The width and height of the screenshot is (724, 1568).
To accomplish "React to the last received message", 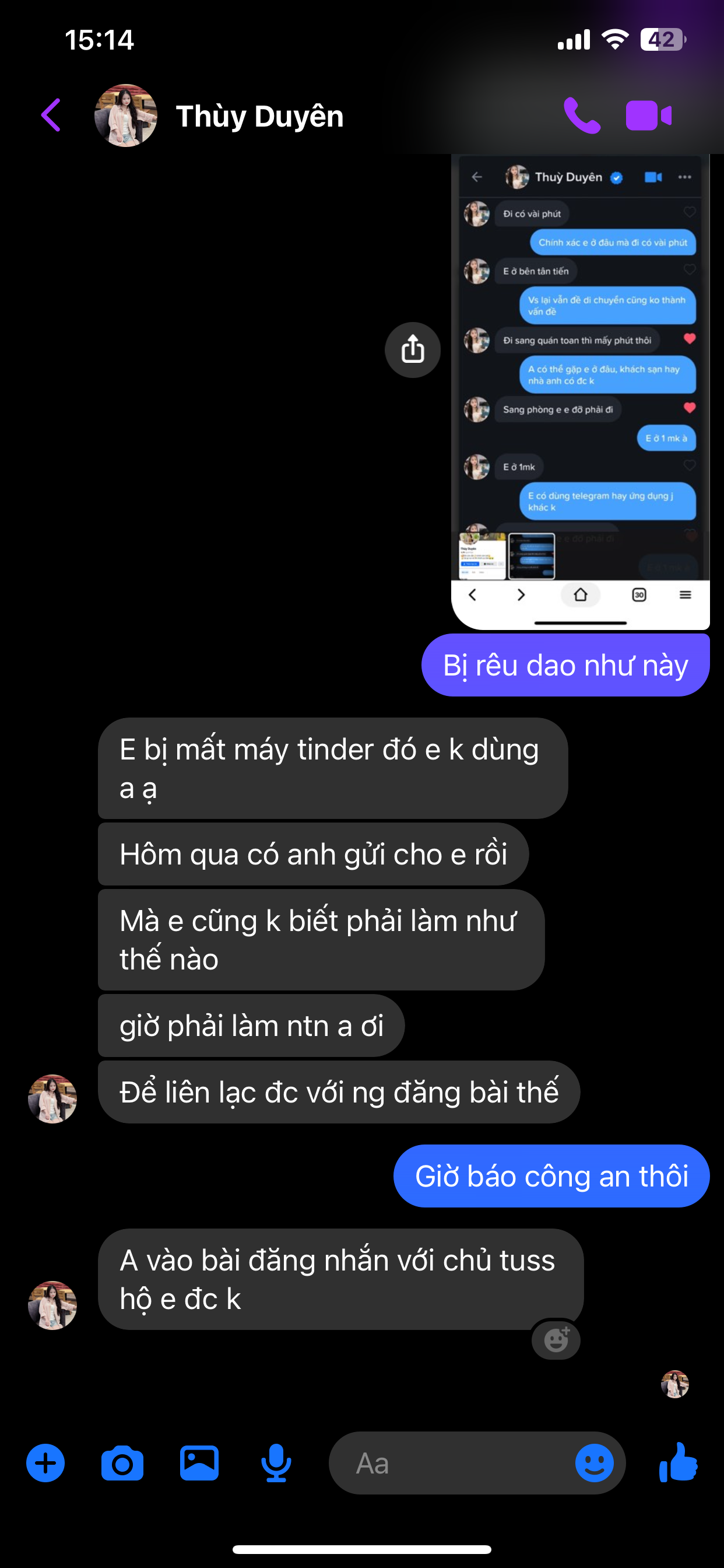I will pos(556,1340).
